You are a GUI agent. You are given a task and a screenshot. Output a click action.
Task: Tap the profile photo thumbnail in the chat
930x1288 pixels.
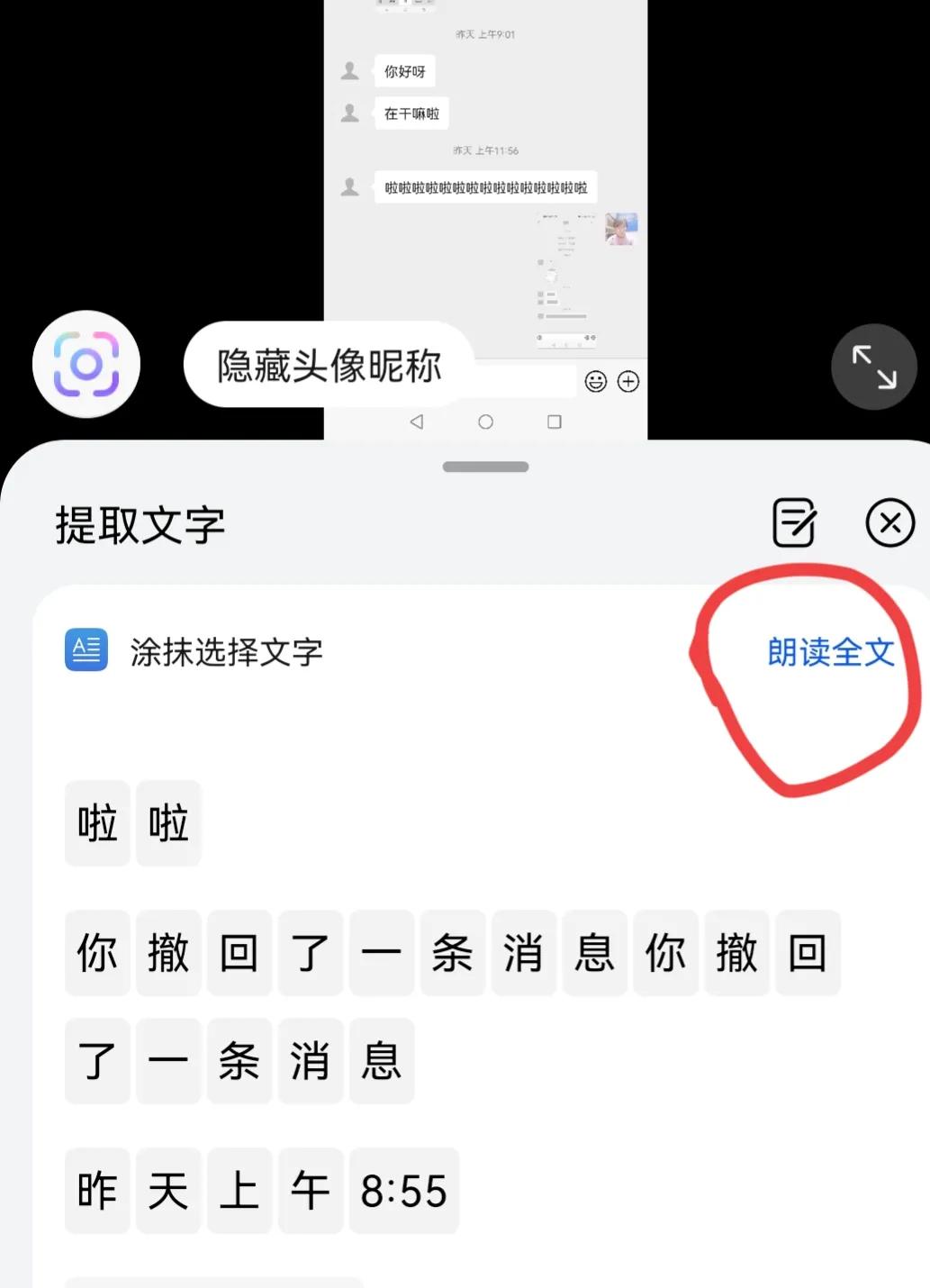(619, 230)
